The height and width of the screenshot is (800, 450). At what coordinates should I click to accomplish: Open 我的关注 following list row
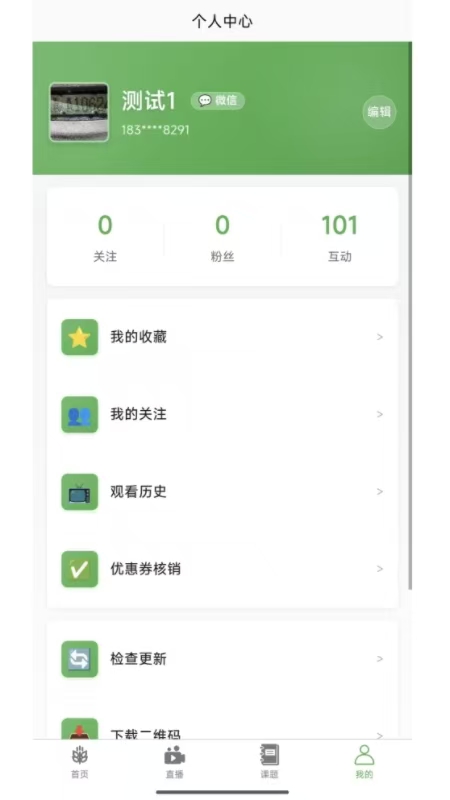(222, 414)
